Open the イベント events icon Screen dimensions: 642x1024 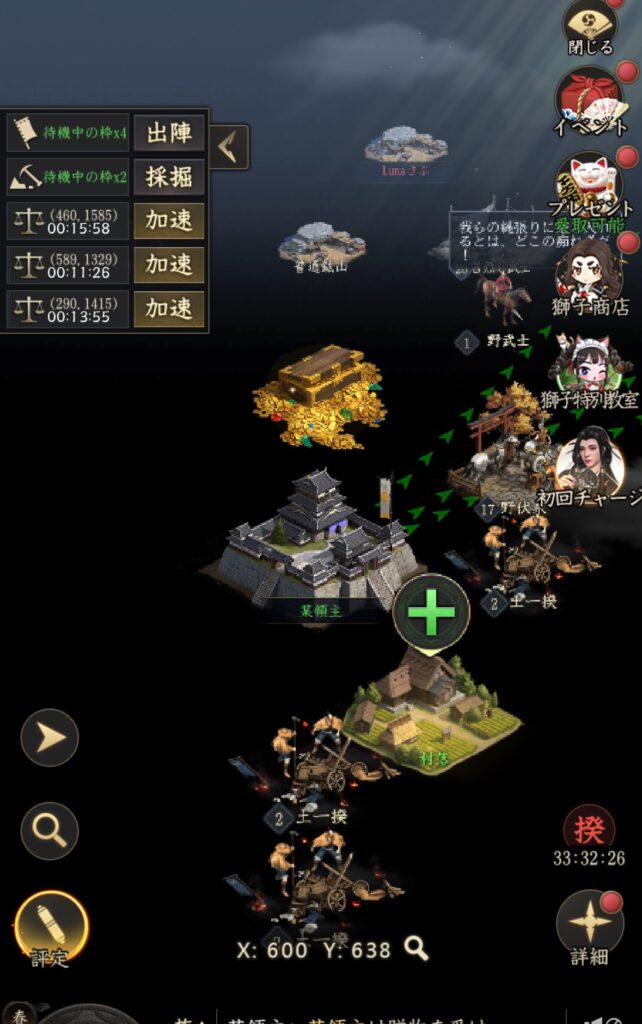(x=591, y=98)
